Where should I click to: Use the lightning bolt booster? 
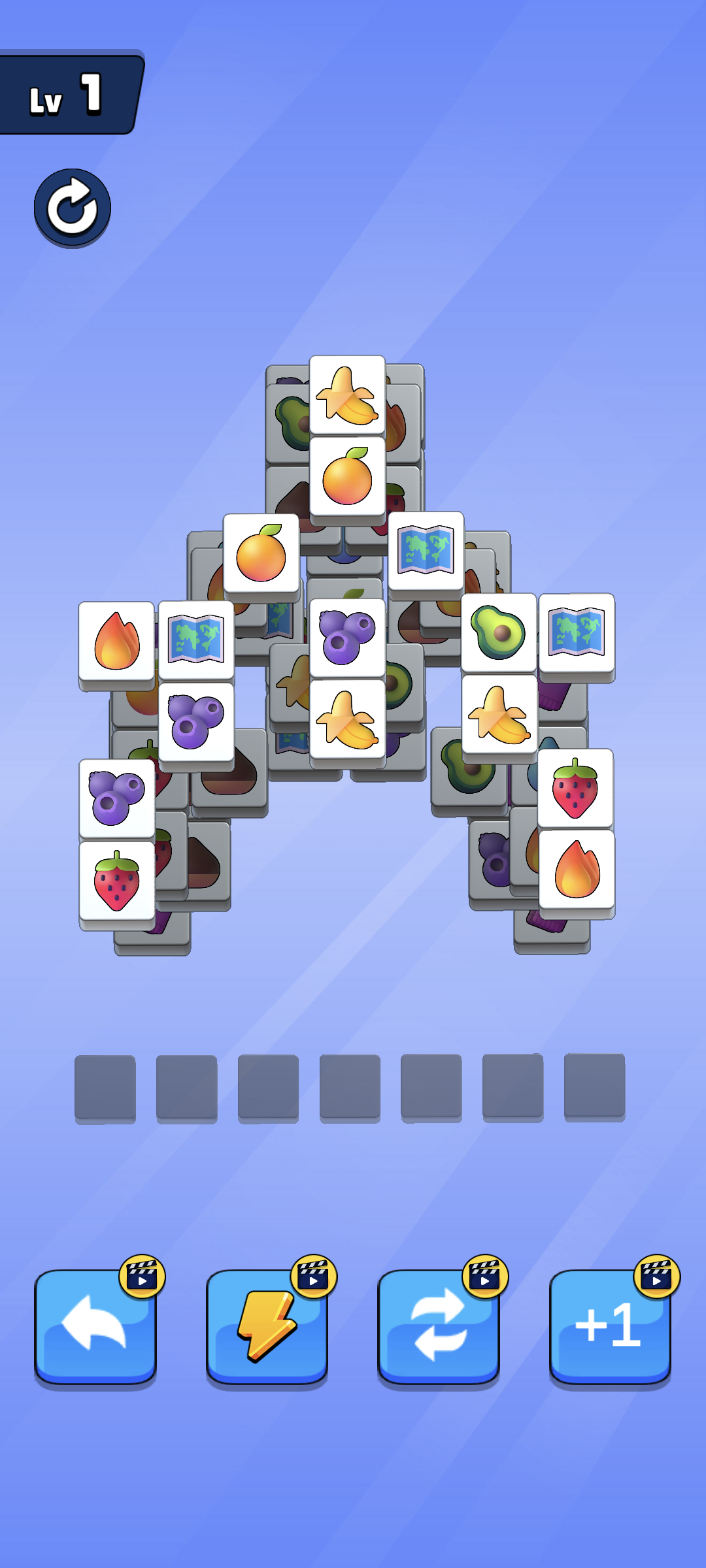click(267, 1326)
